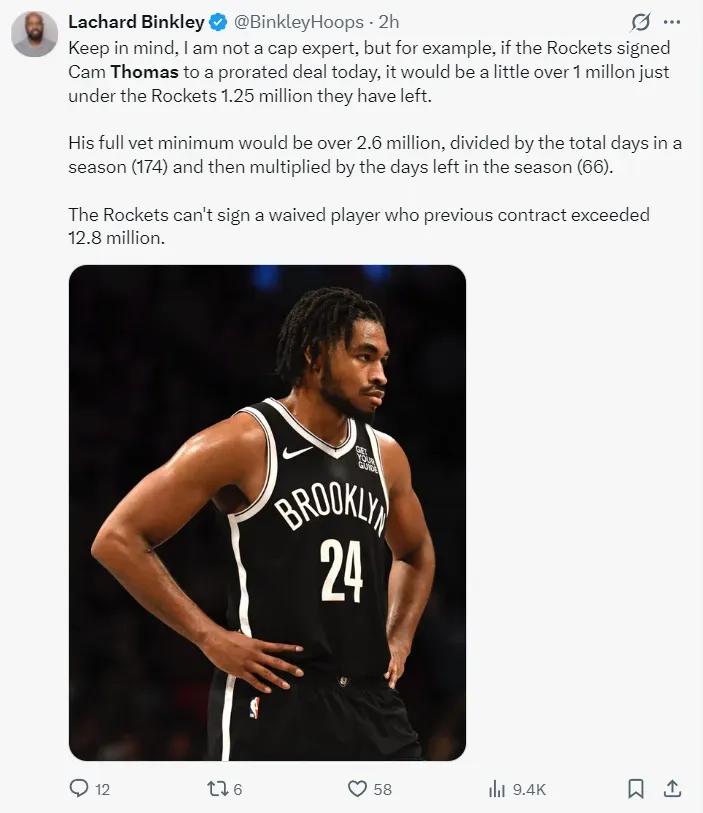The height and width of the screenshot is (813, 703).
Task: Reply to the post with 12 comments
Action: [x=80, y=789]
